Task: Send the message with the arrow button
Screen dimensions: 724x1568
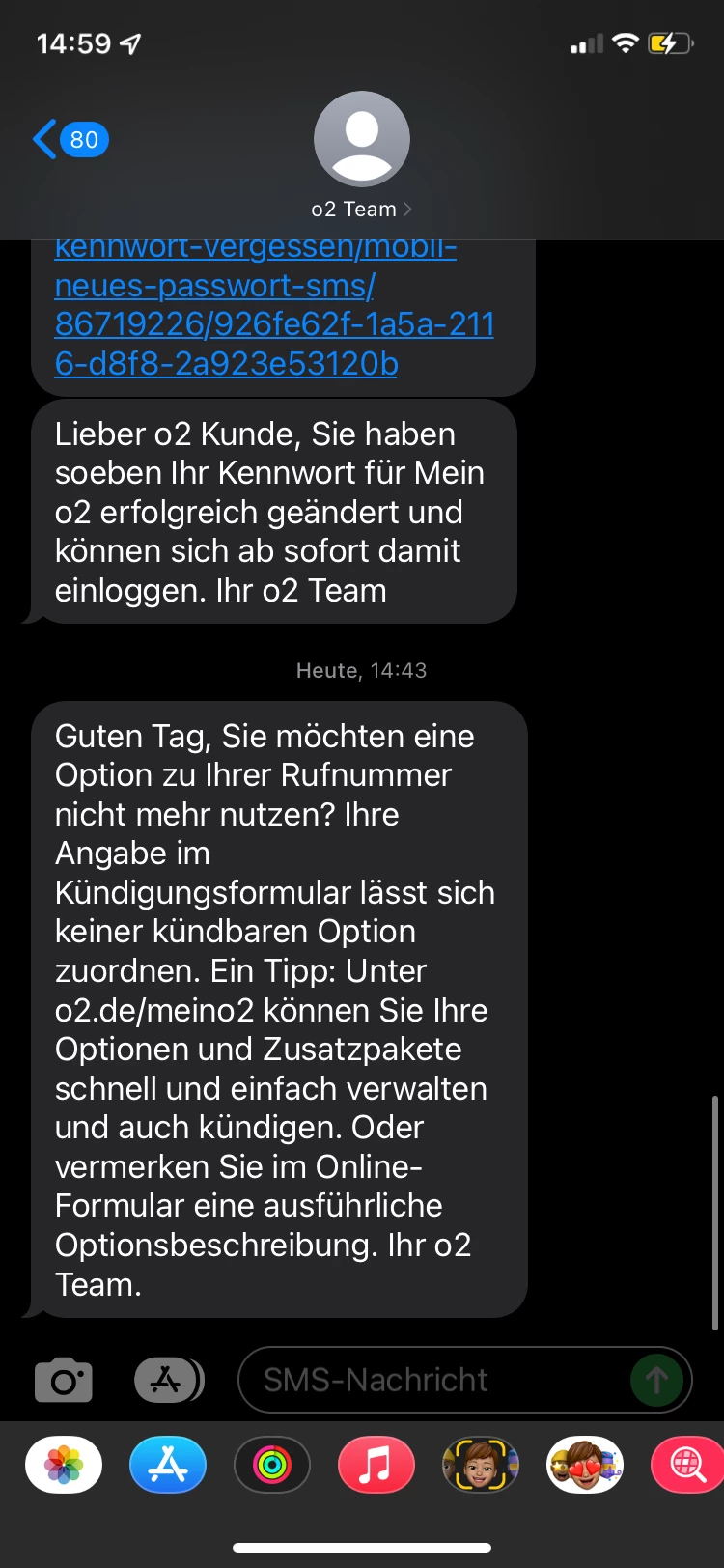Action: [x=656, y=1381]
